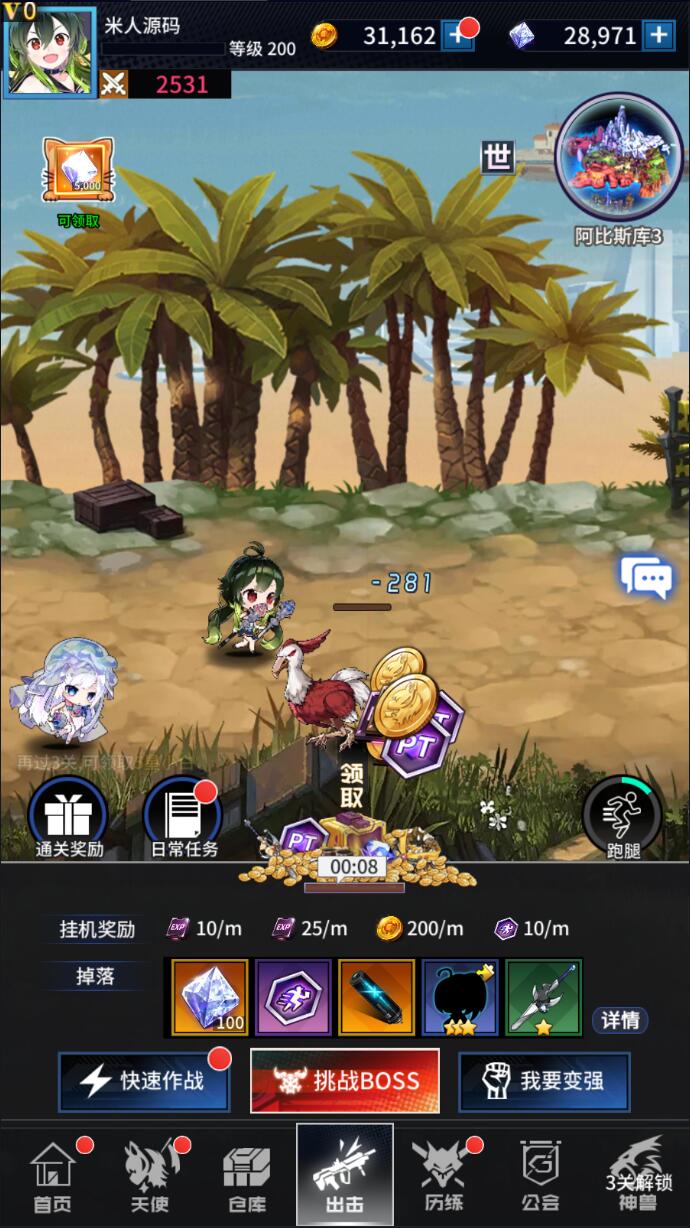Viewport: 690px width, 1228px height.
Task: Switch to the 天使 angel tab
Action: tap(150, 1177)
